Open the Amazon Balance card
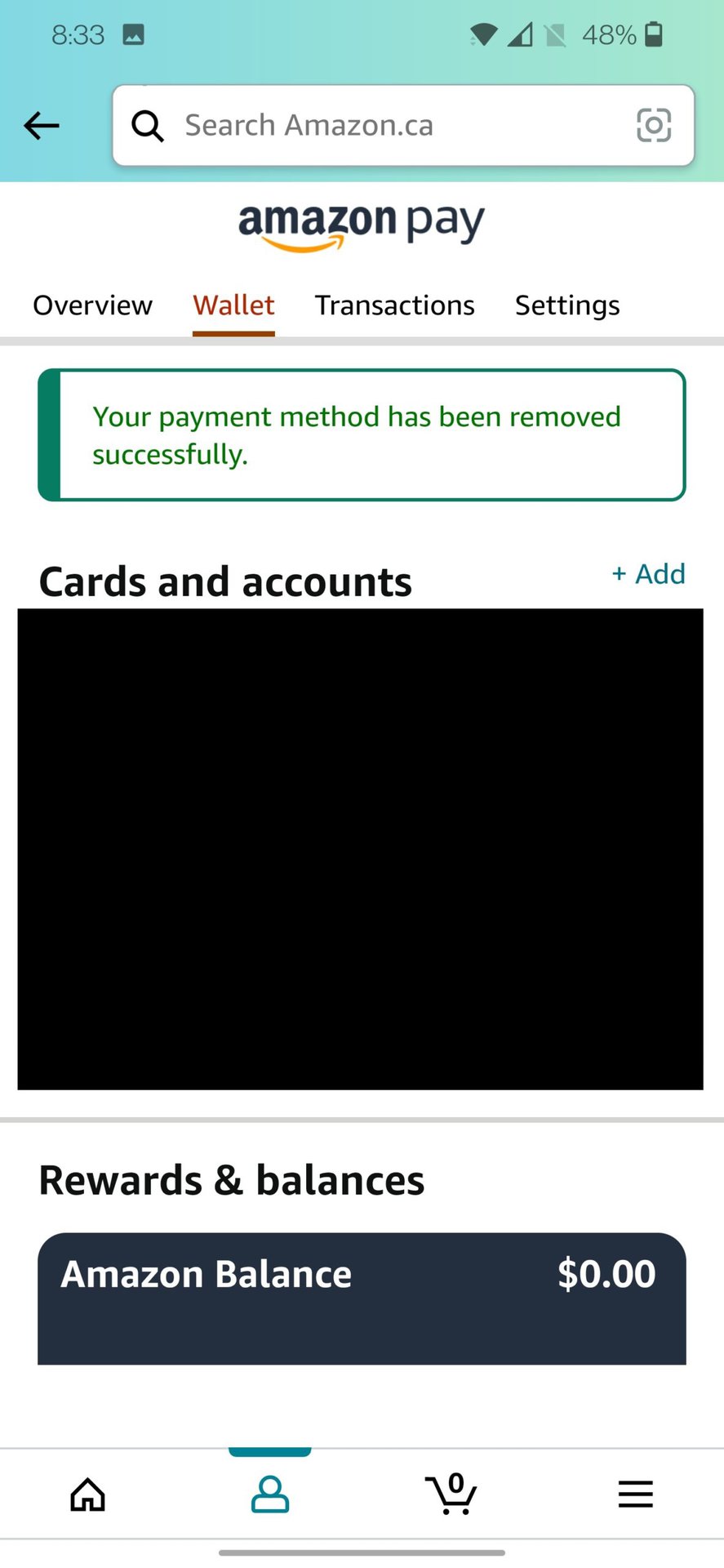The width and height of the screenshot is (724, 1568). click(x=362, y=1297)
